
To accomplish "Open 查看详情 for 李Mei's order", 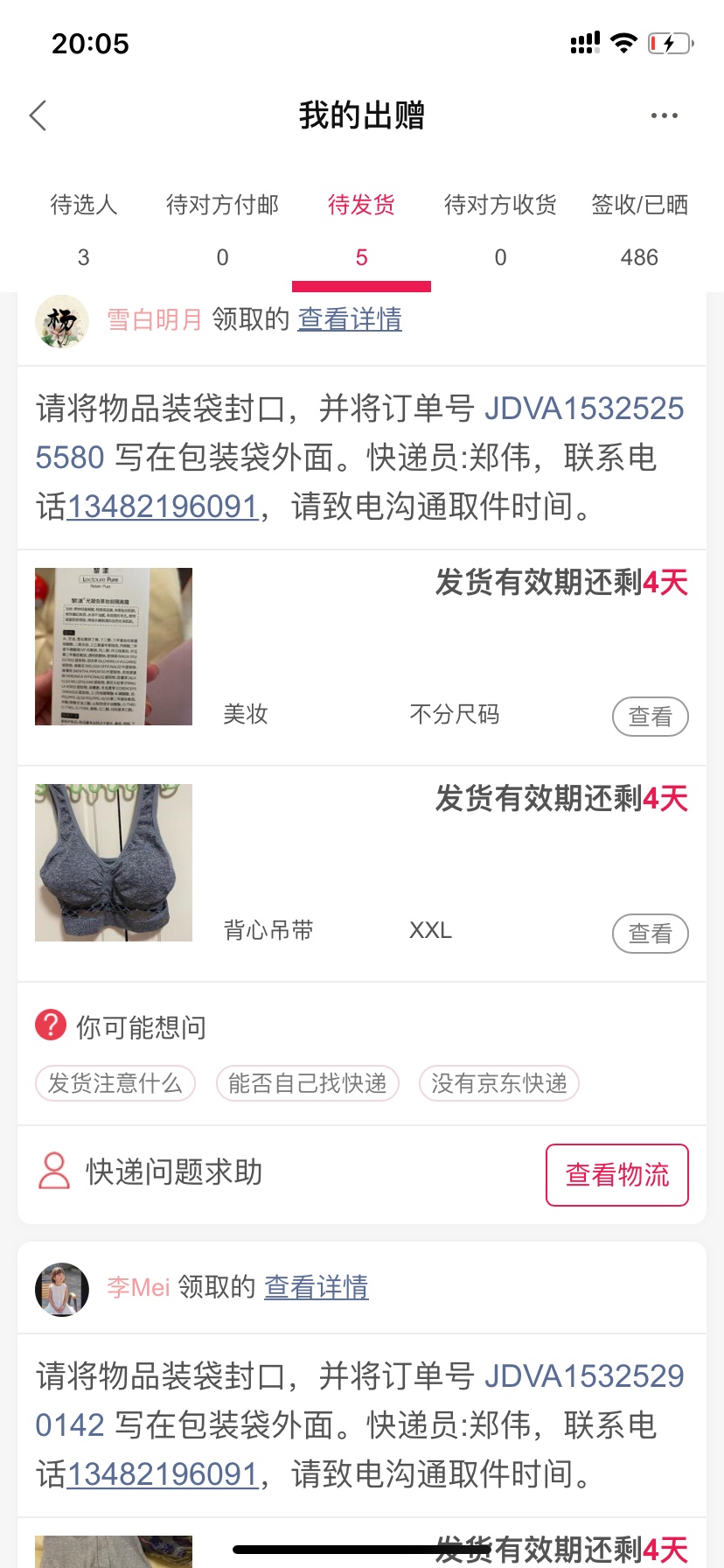I will (317, 1287).
